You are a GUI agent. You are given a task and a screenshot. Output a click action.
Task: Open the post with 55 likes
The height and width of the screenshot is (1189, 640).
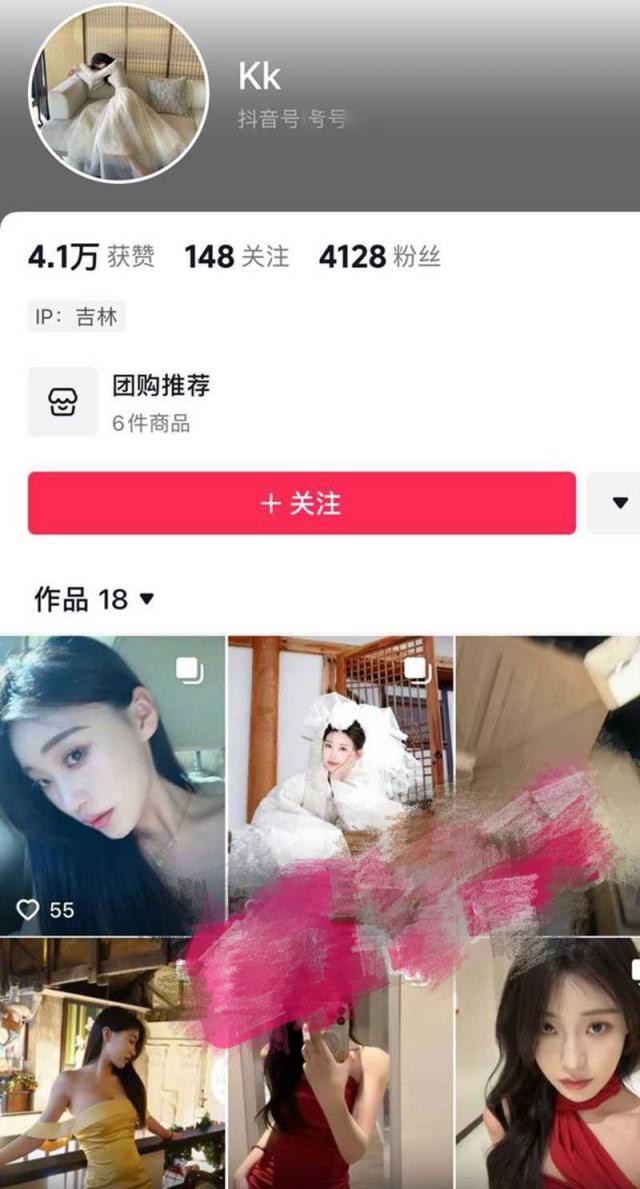click(x=112, y=785)
